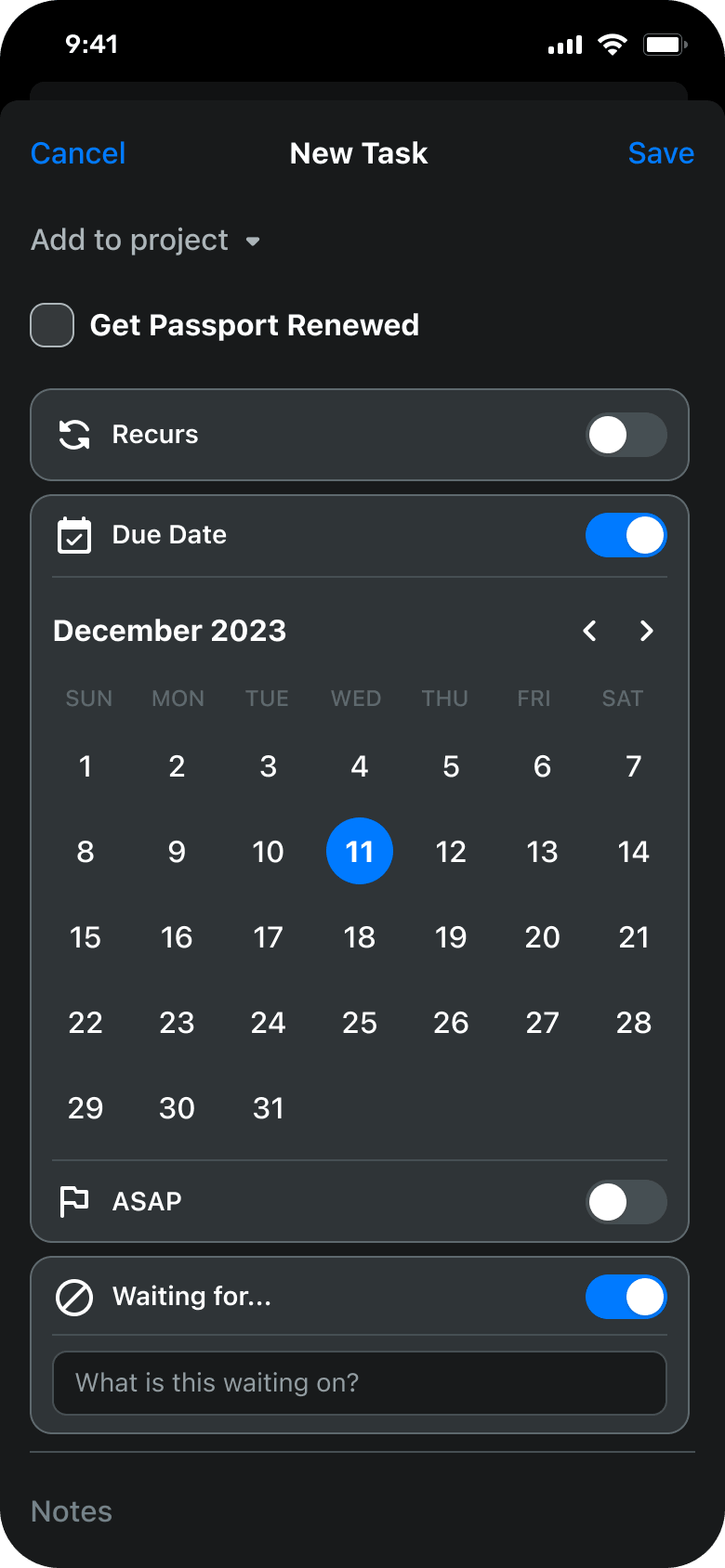Click the Waiting for blocked icon
Viewport: 725px width, 1568px height.
tap(75, 1296)
